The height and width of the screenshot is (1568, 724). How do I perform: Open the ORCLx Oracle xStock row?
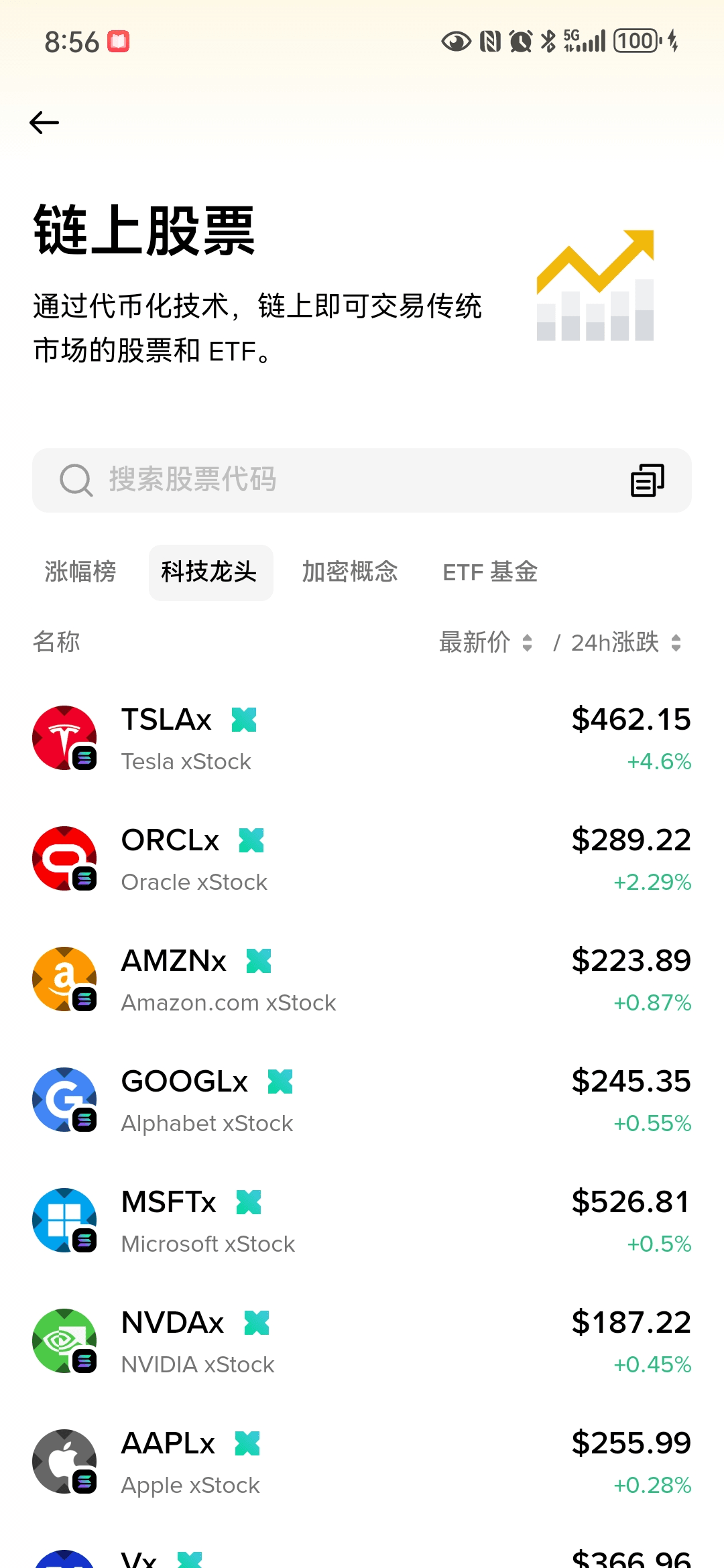362,859
